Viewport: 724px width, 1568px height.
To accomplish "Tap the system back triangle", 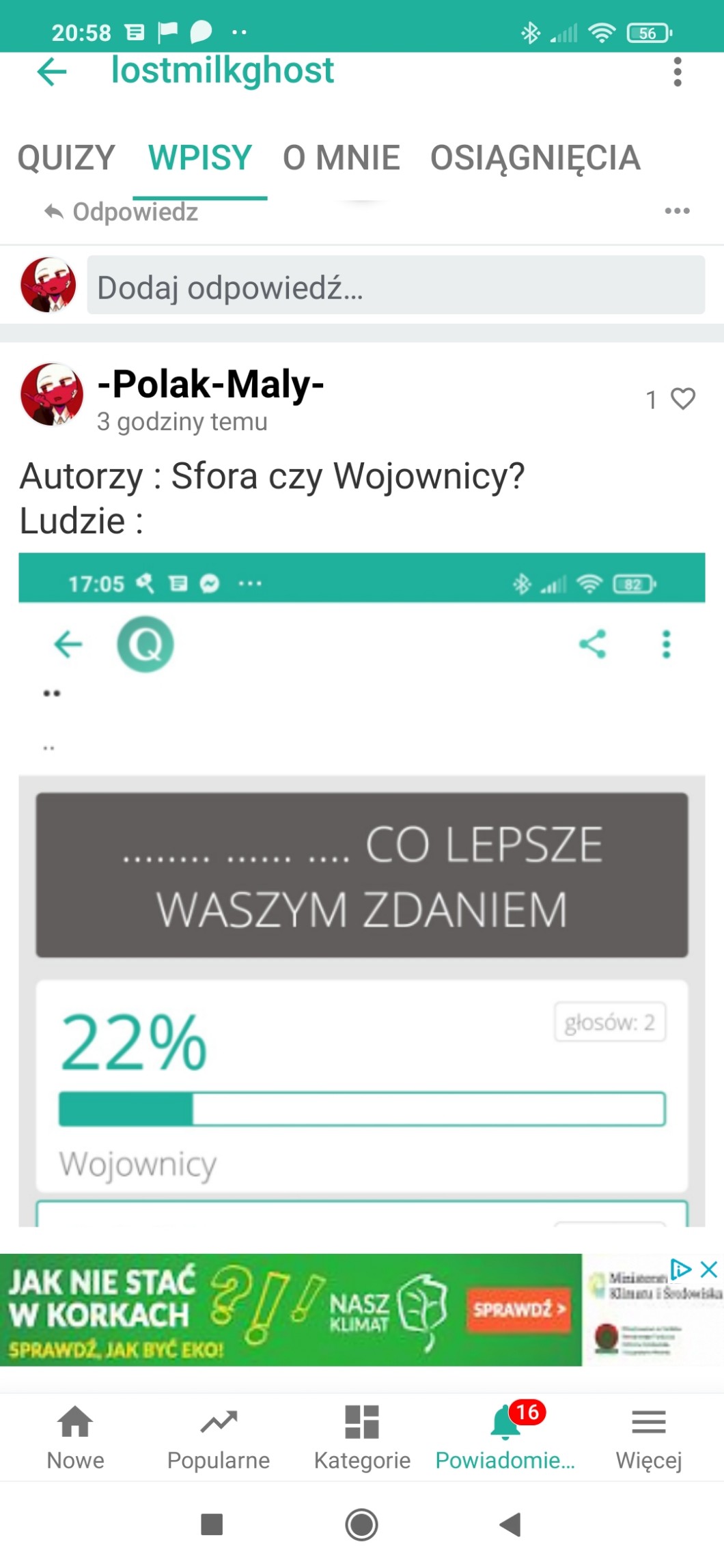I will tap(510, 1524).
